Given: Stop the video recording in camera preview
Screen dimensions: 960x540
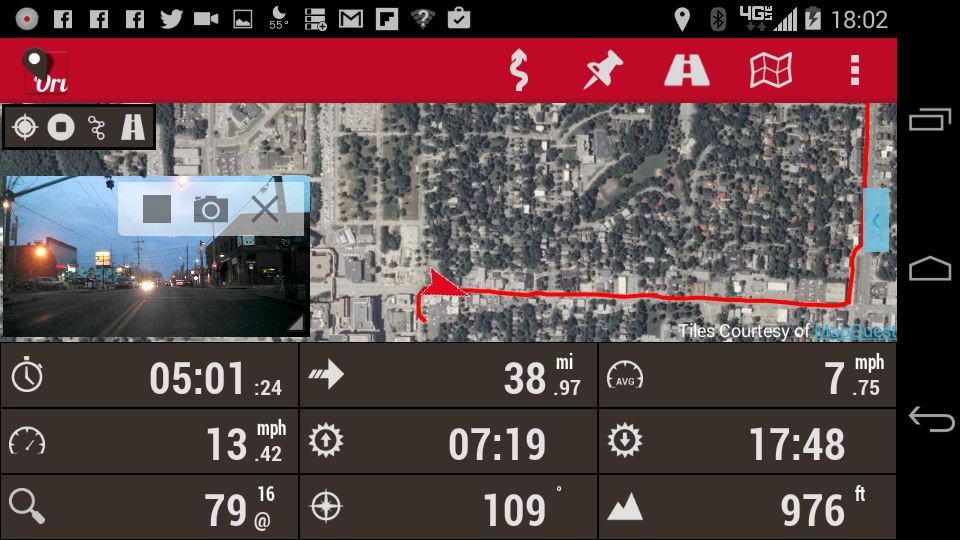Looking at the screenshot, I should pyautogui.click(x=157, y=209).
